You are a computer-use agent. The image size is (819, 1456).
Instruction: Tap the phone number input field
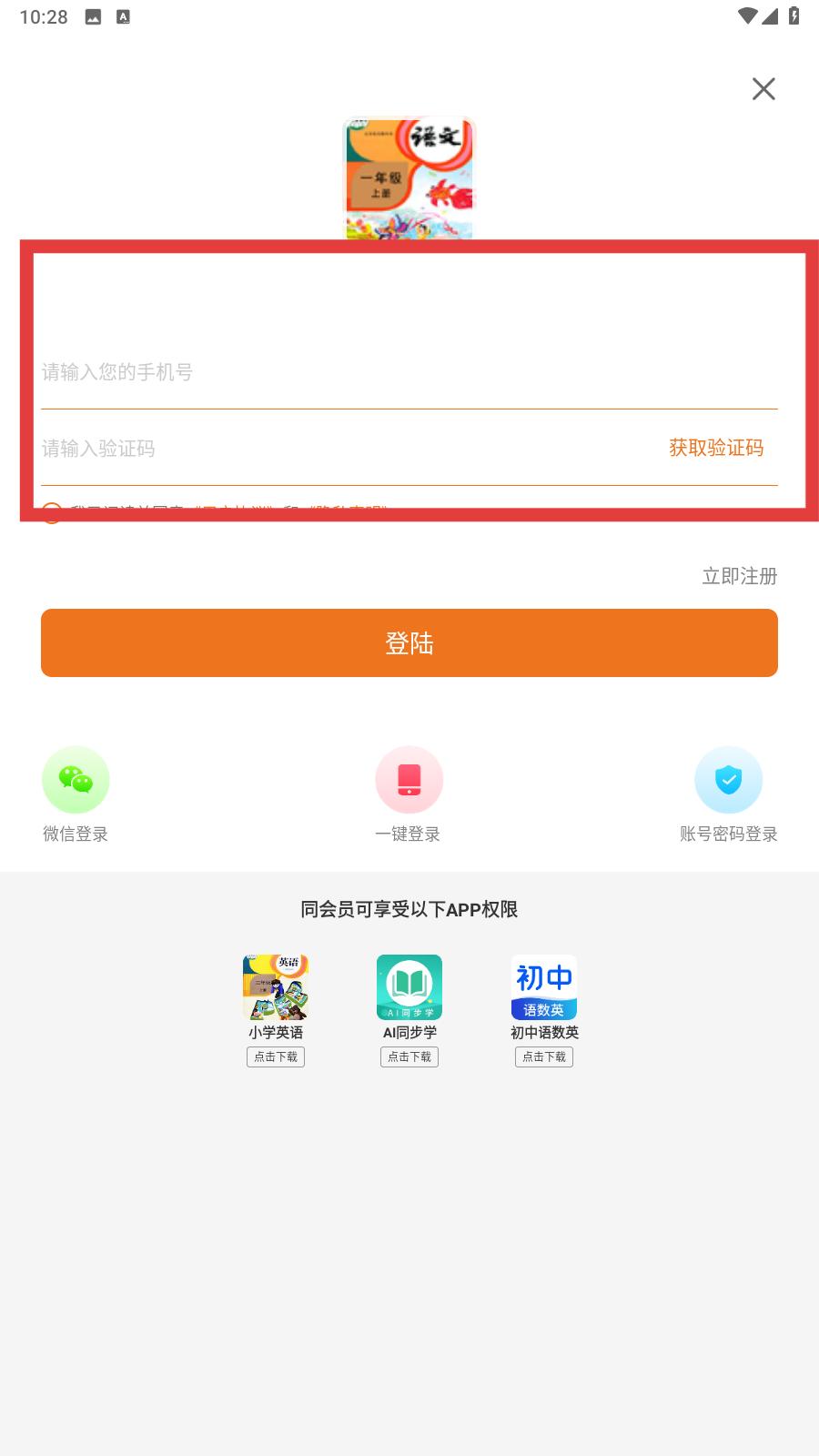tap(364, 372)
